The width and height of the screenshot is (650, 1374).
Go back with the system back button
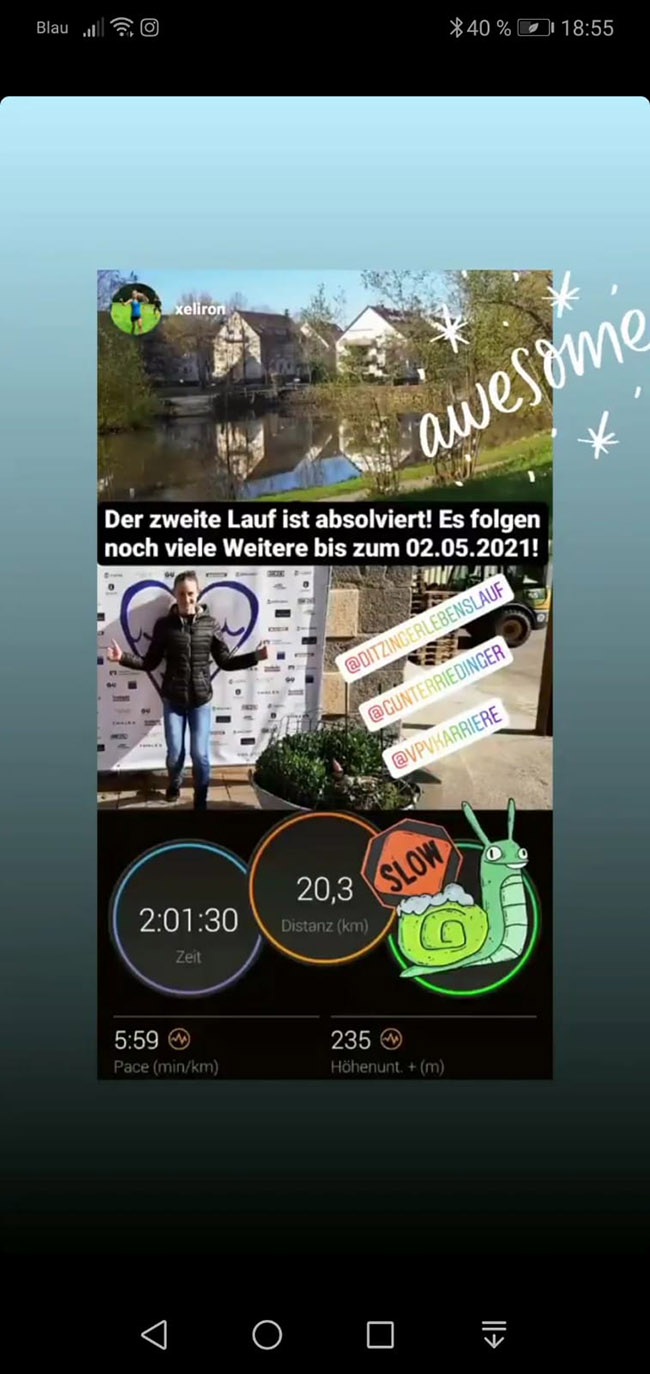coord(154,1334)
